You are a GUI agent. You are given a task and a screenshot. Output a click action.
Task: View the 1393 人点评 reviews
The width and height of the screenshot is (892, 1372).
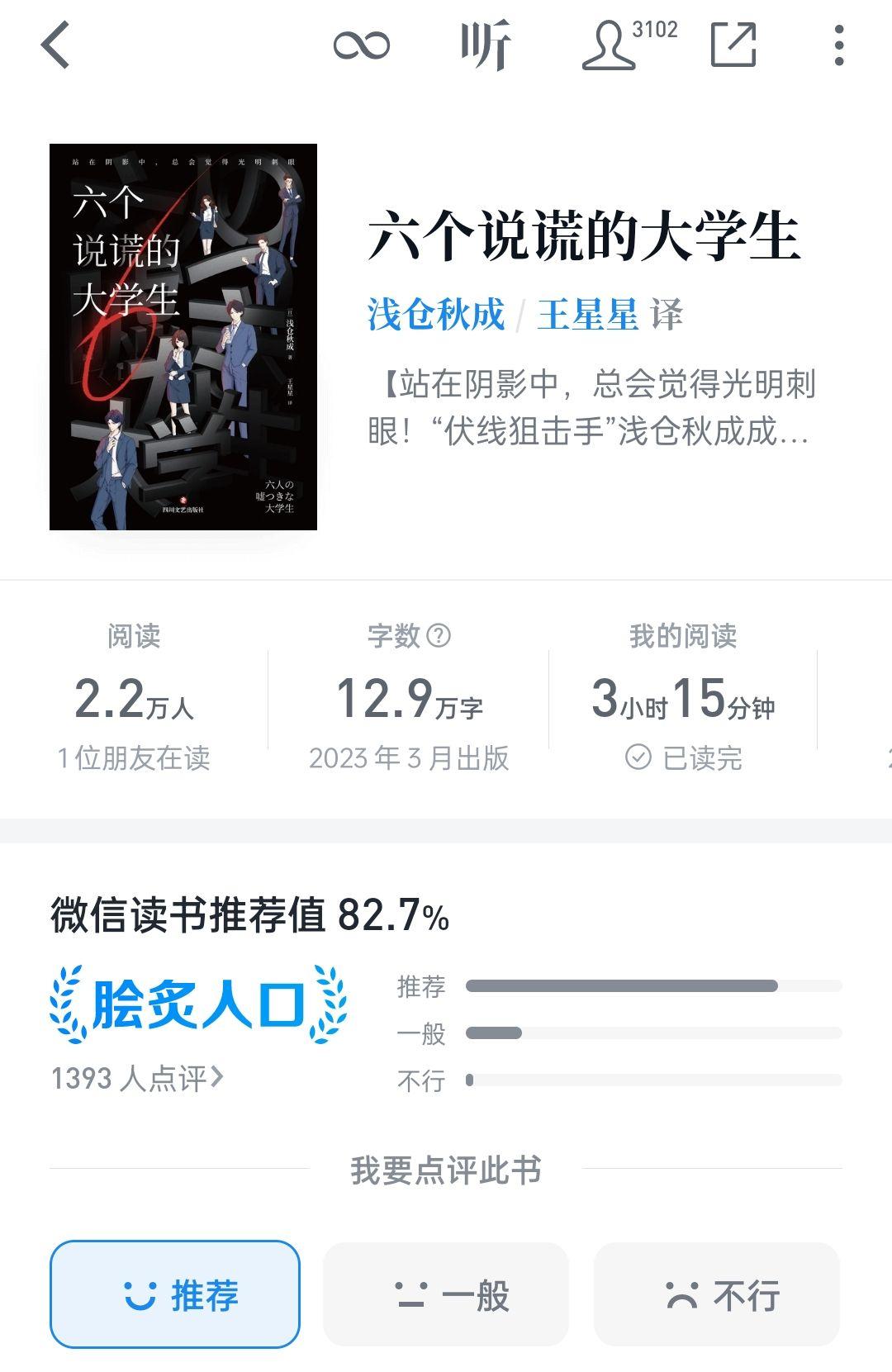coord(137,1078)
